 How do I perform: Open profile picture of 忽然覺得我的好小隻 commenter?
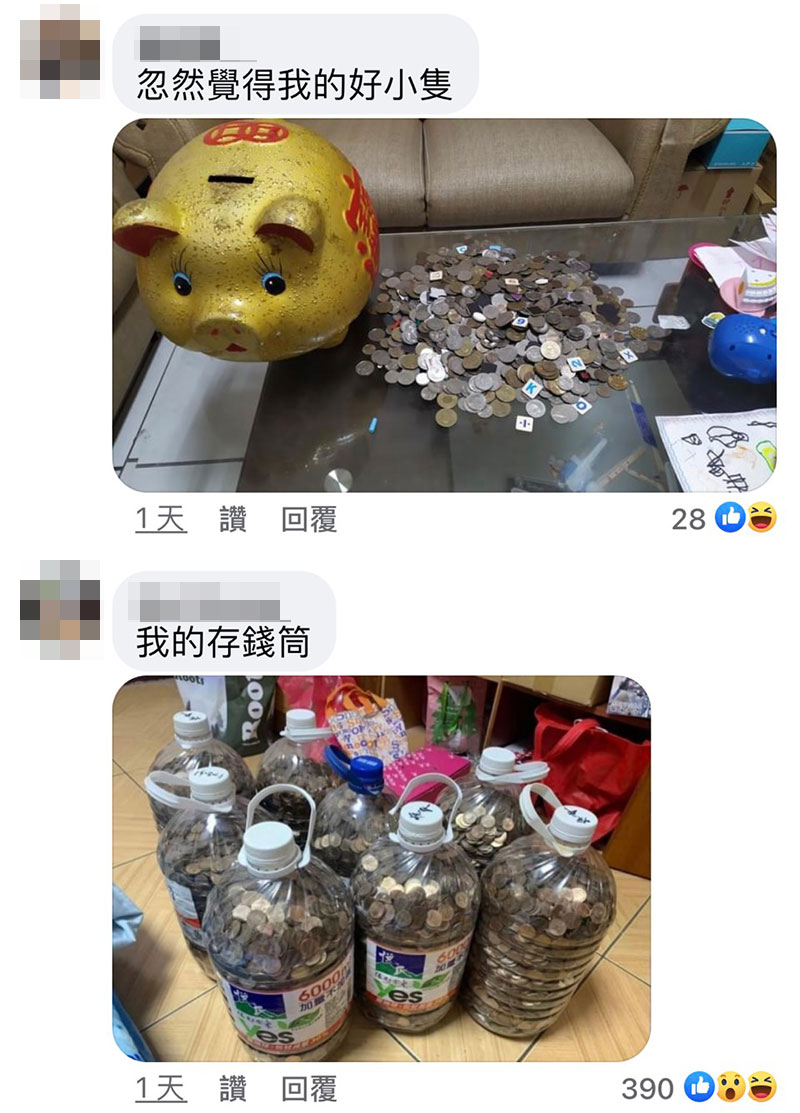coord(60,51)
